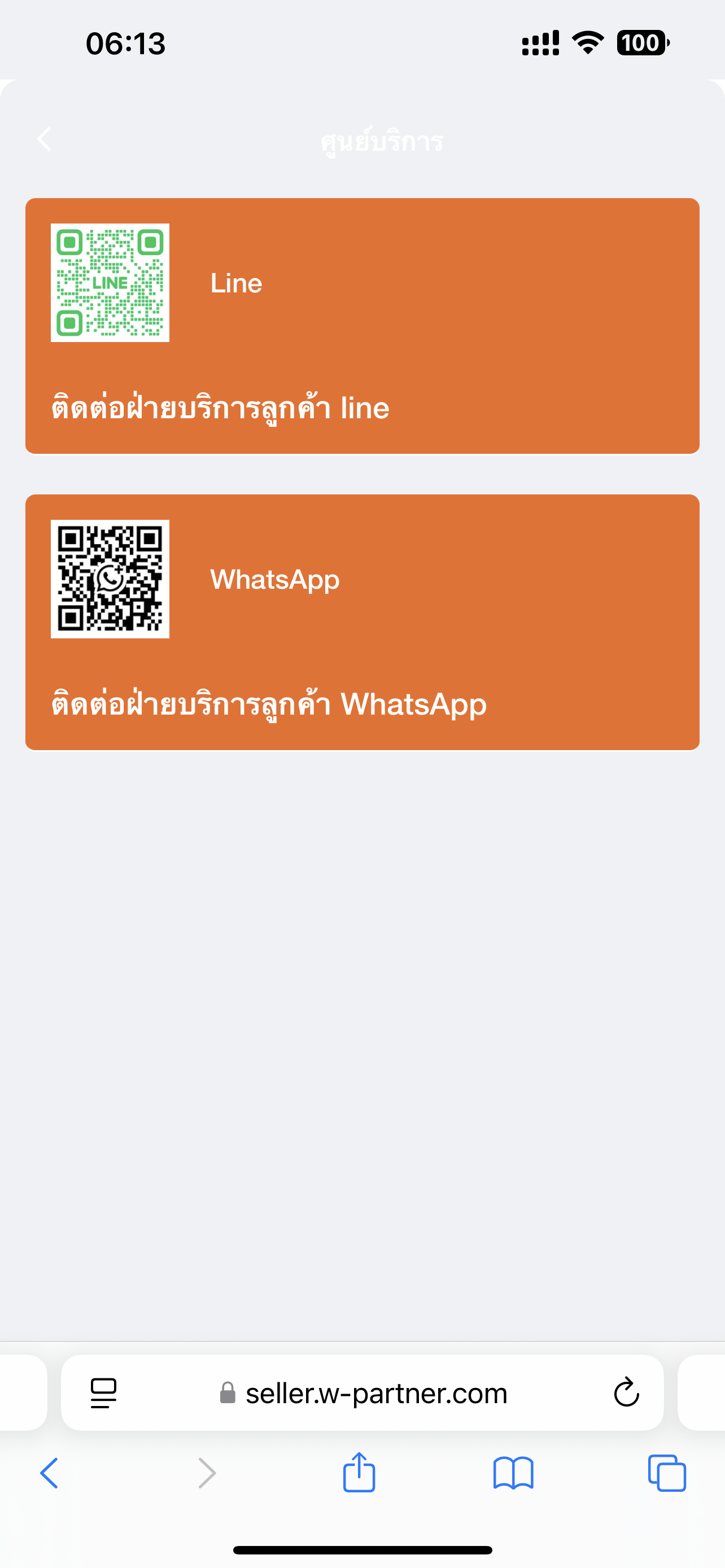Open the Line customer service card
725x1568 pixels.
(362, 326)
